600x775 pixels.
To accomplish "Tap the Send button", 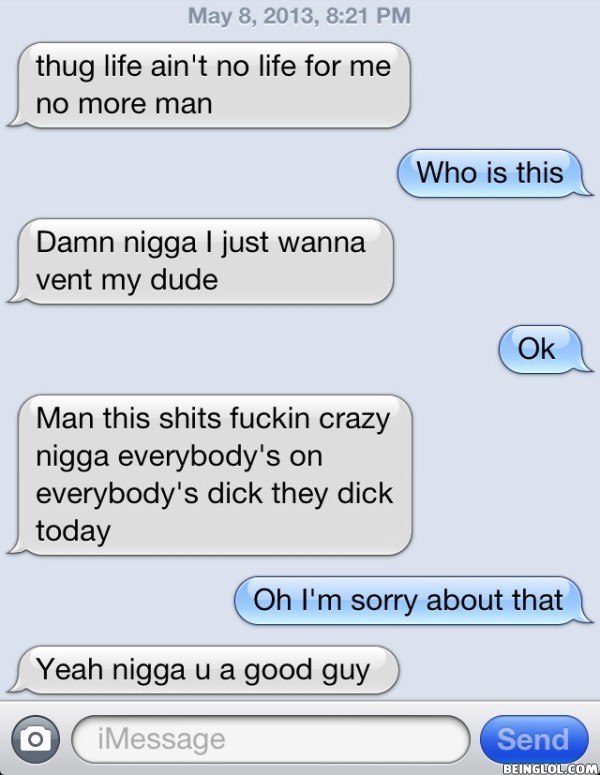I will pos(533,739).
